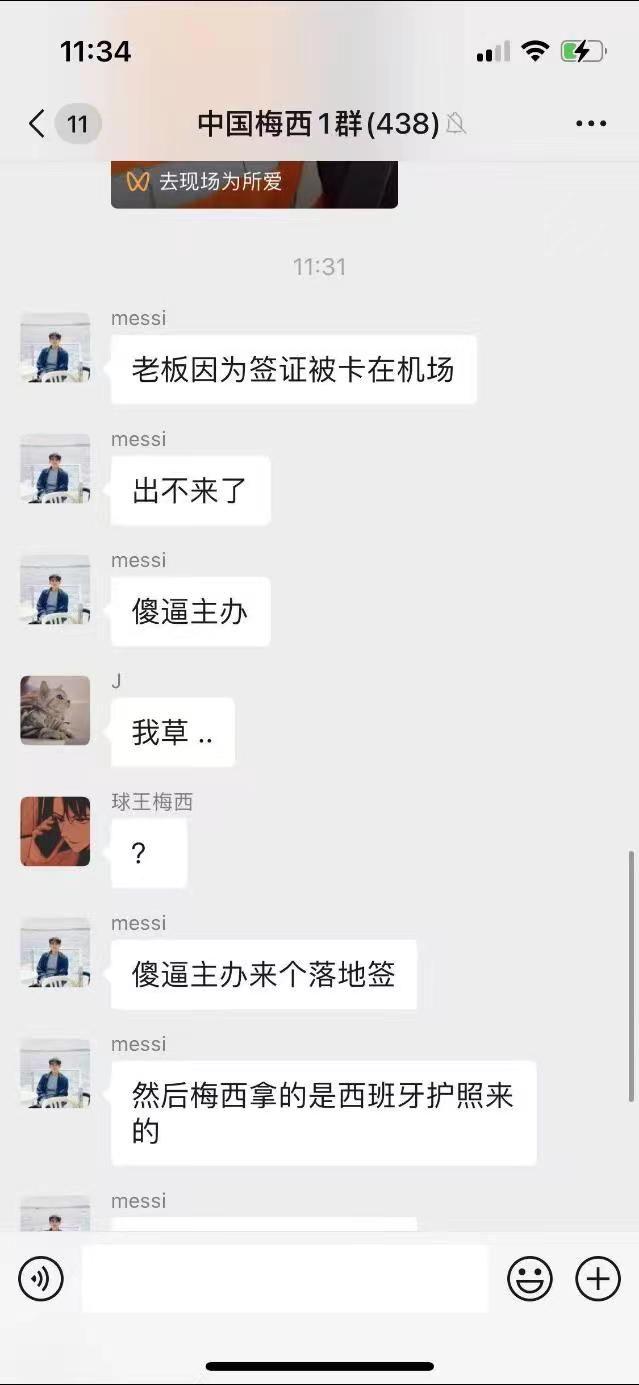This screenshot has width=639, height=1385.
Task: Open messi's avatar beside 出不来了
Action: [55, 468]
